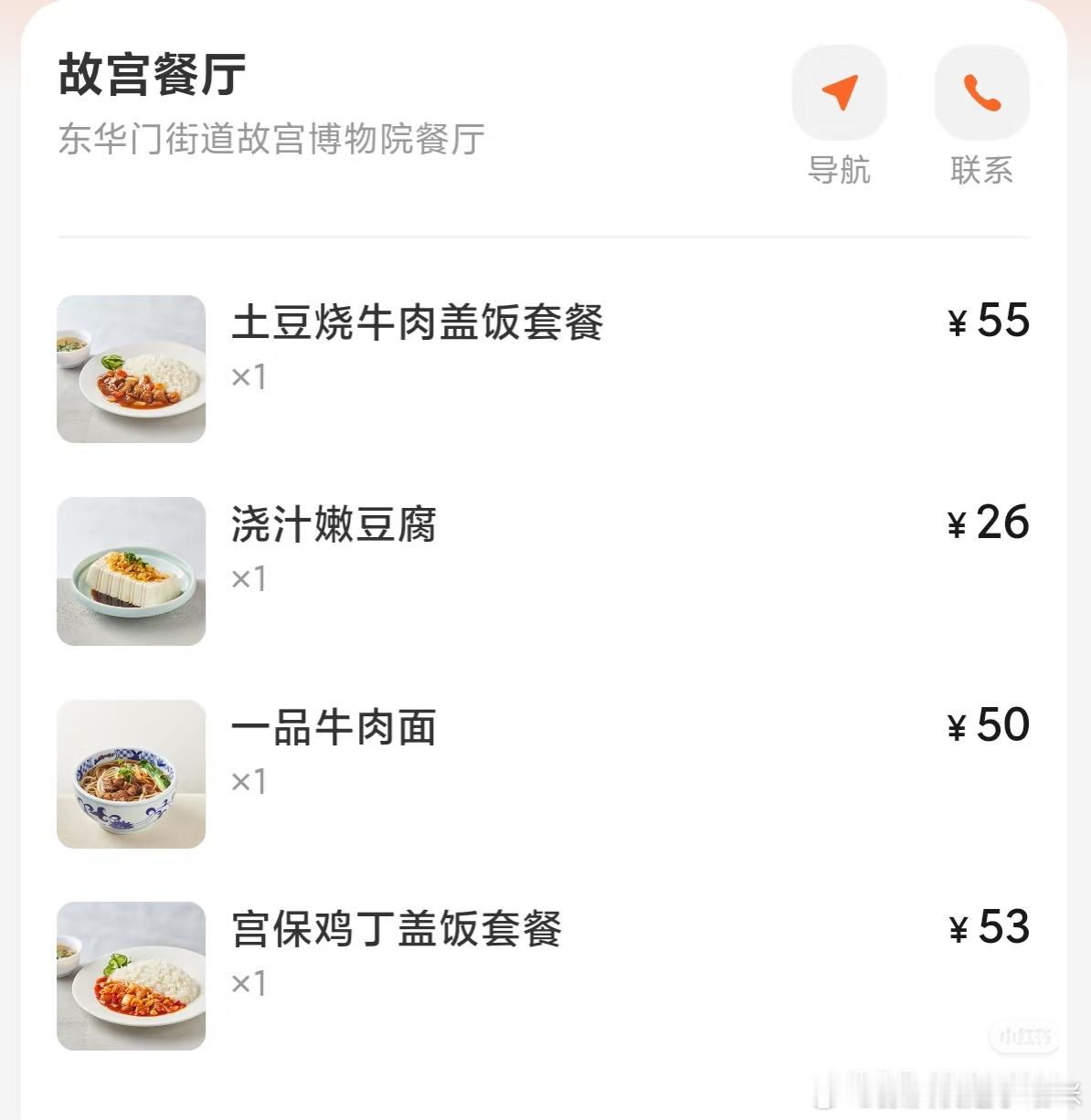
Task: Start navigation to 故宫餐厅
Action: click(x=839, y=93)
